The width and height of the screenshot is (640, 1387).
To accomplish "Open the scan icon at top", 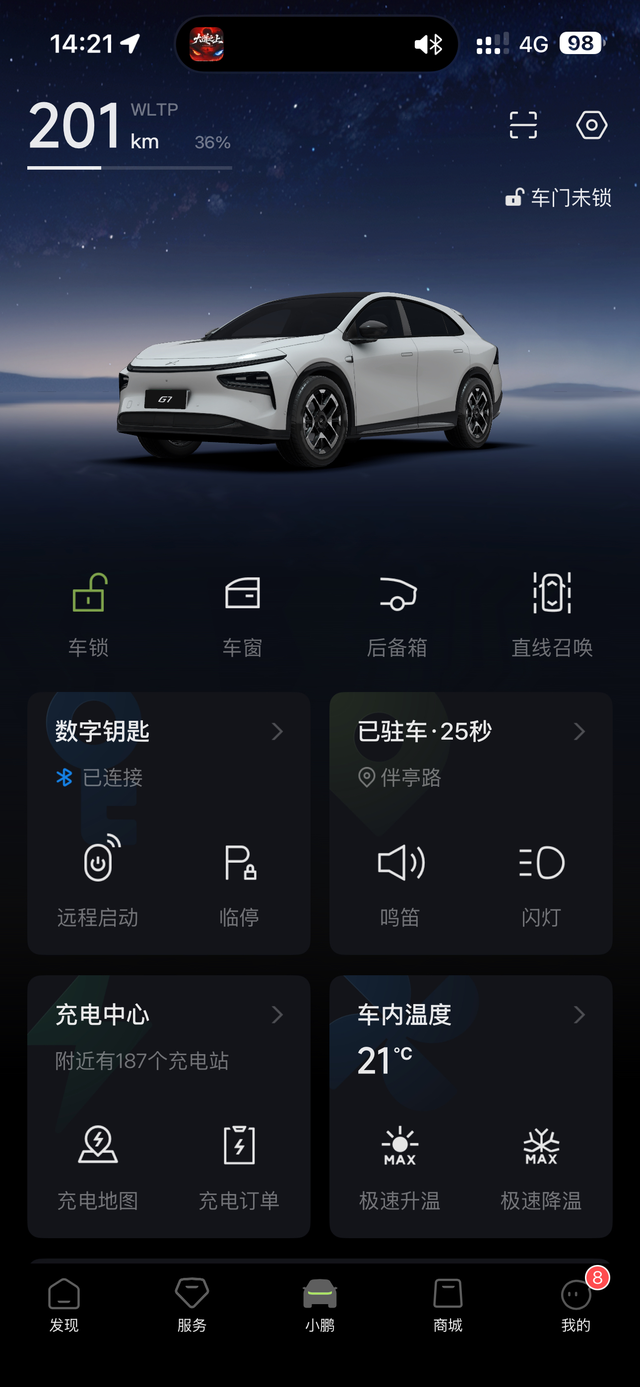I will tap(523, 125).
